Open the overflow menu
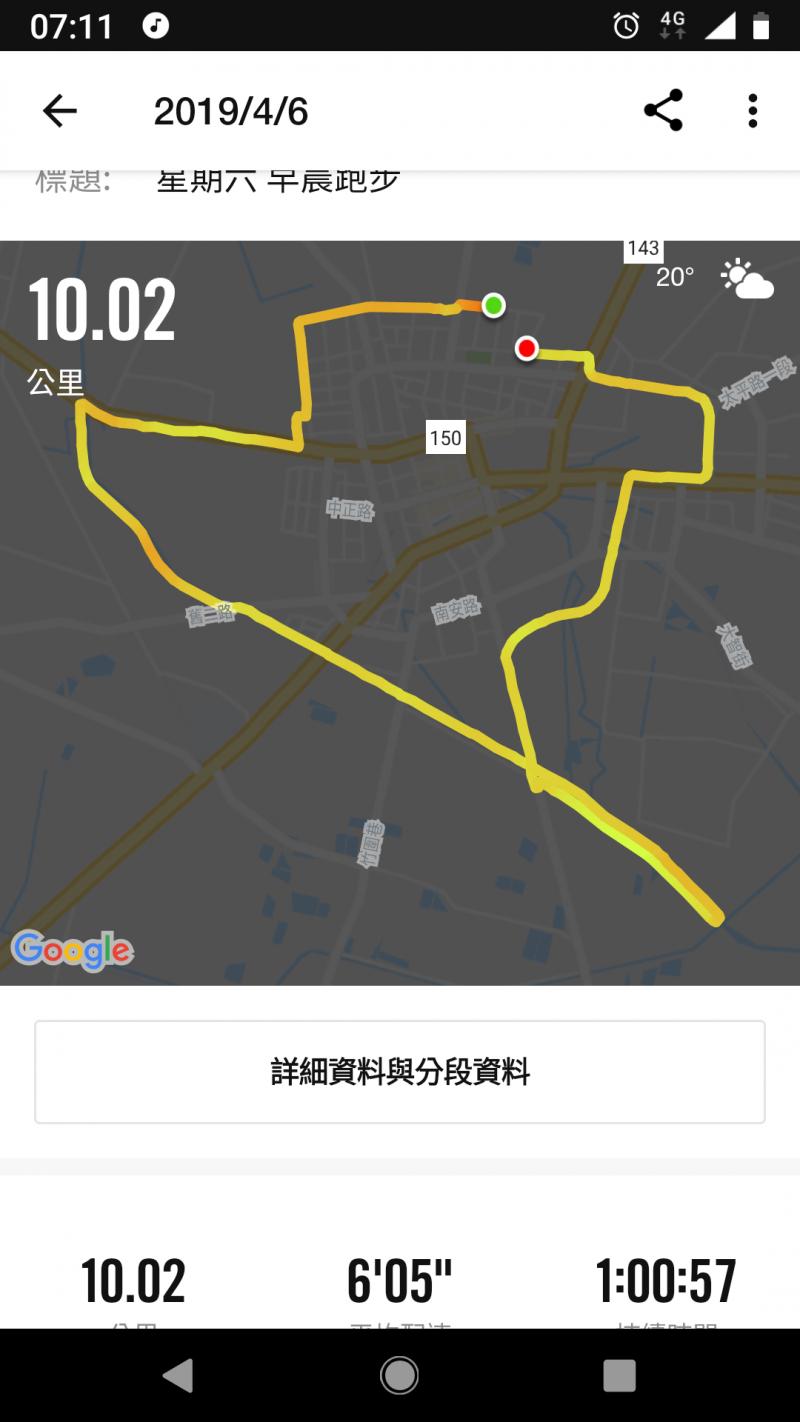800x1422 pixels. pos(752,111)
